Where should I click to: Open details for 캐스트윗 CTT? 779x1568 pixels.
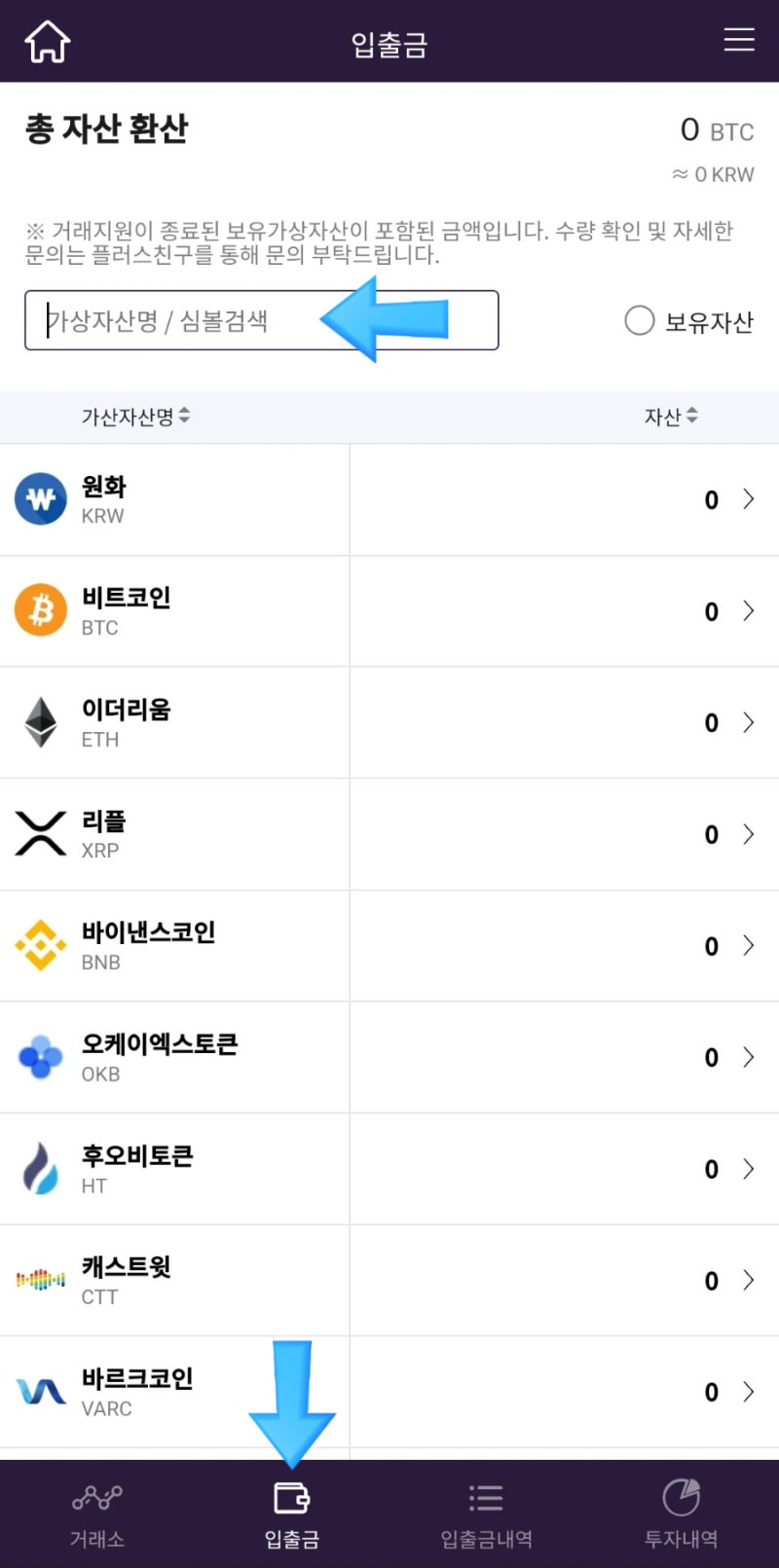748,1280
